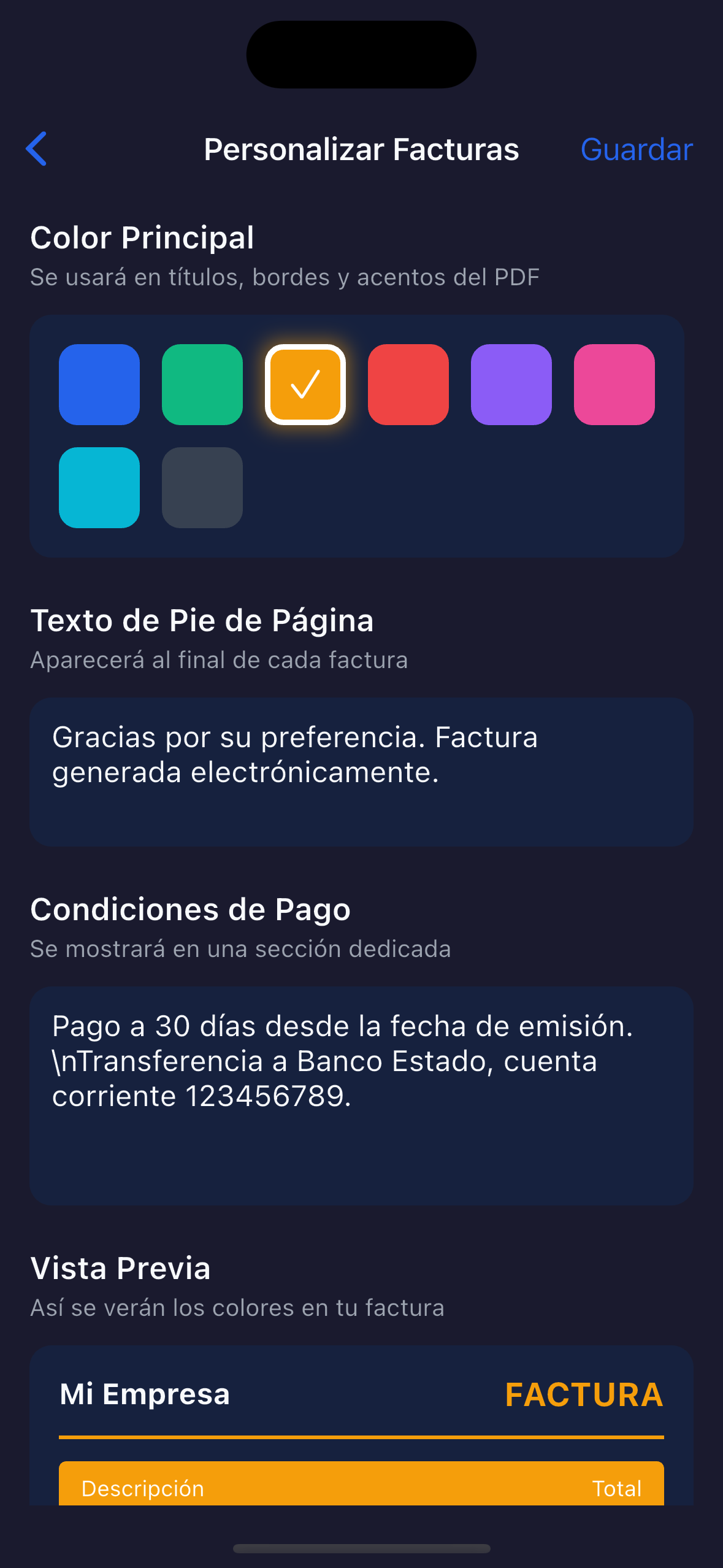Viewport: 723px width, 1568px height.
Task: Tap Guardar to save invoice customization
Action: tap(637, 149)
